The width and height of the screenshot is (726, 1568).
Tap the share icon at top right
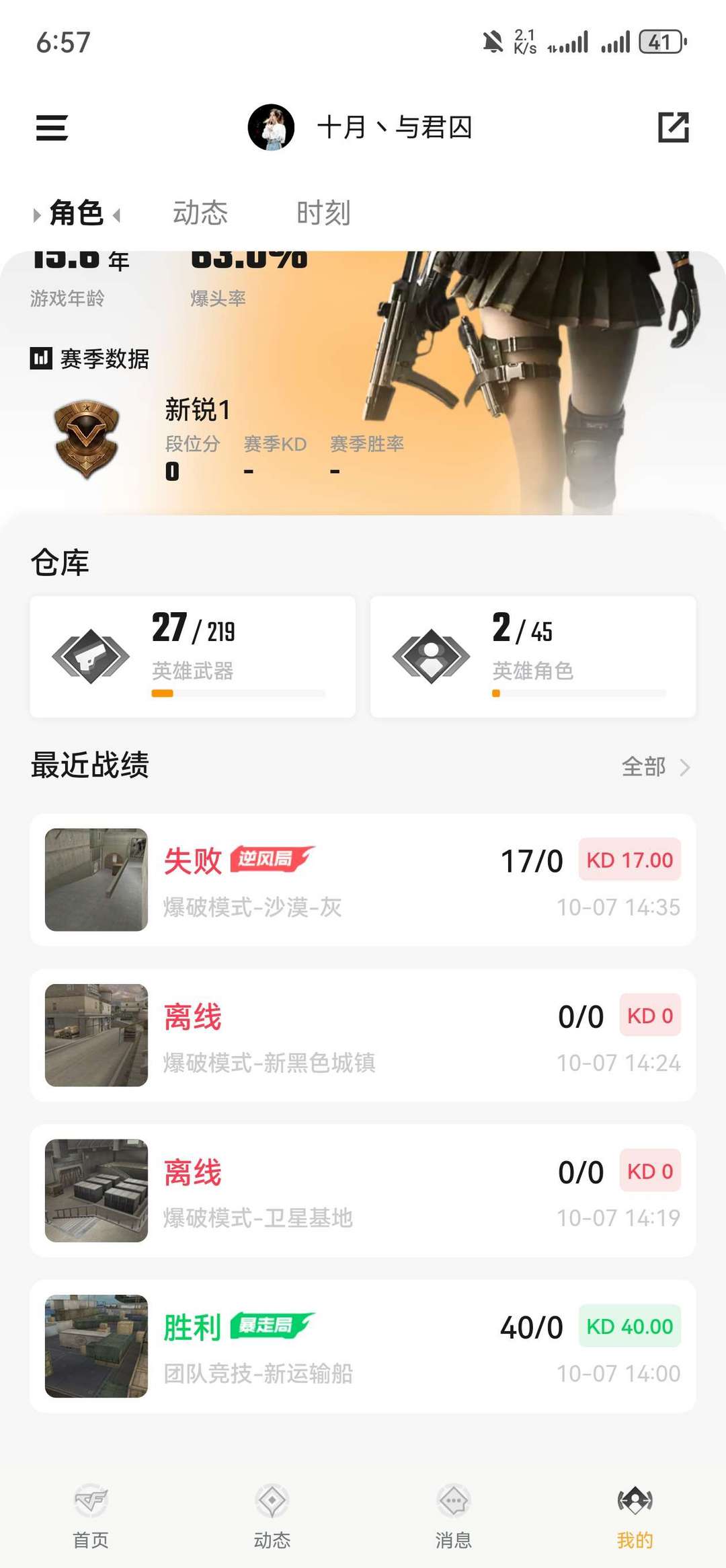coord(673,127)
